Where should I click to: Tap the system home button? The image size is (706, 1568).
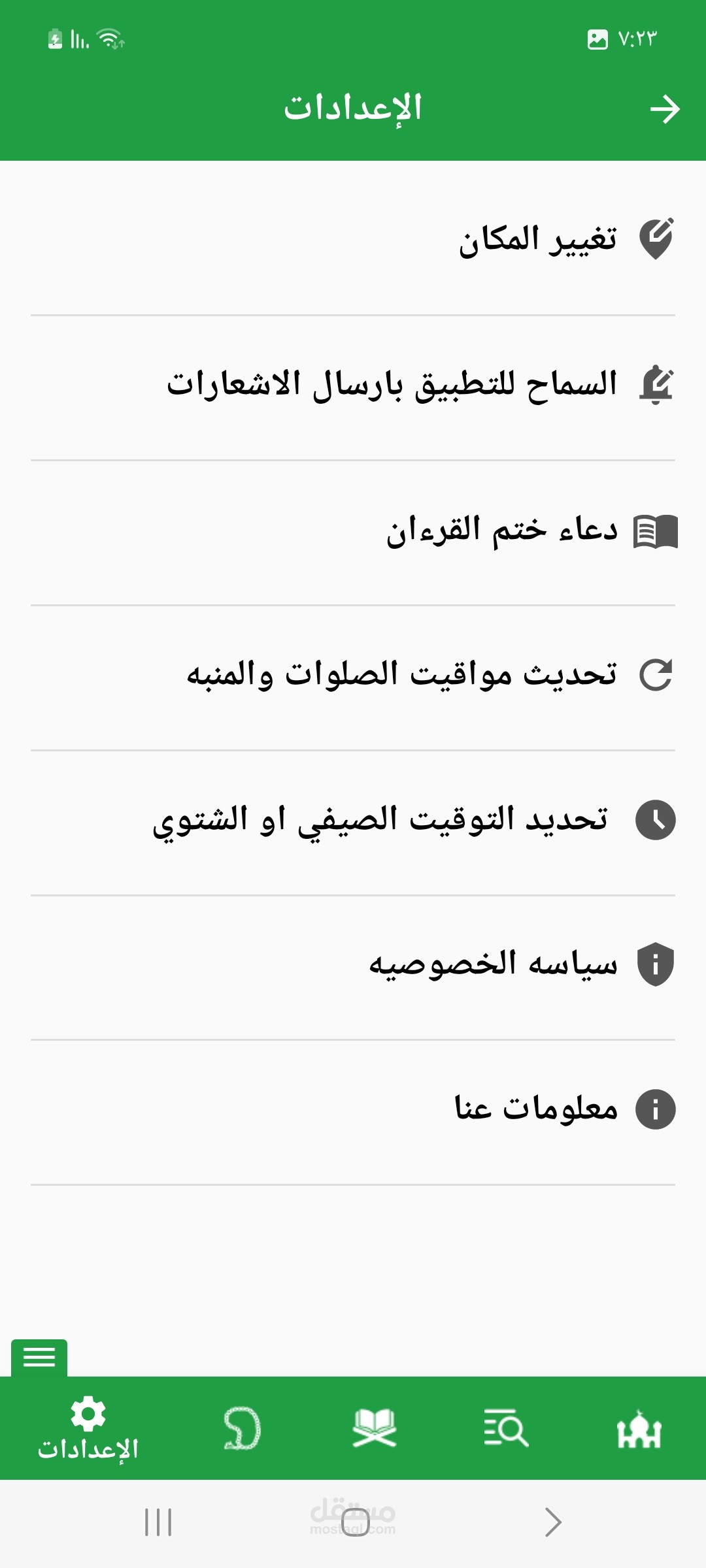(355, 1522)
